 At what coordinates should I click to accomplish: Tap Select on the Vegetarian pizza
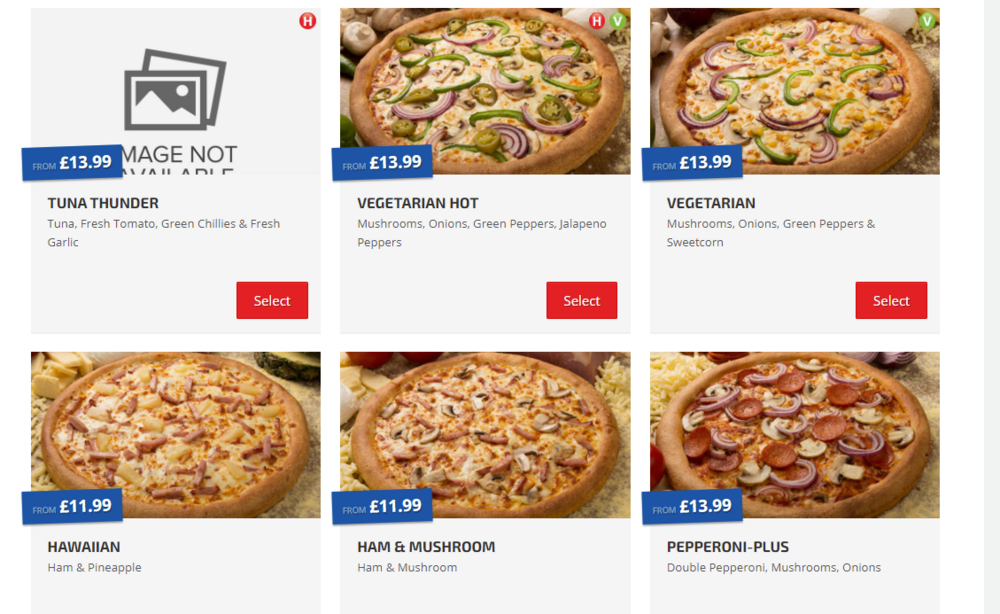click(890, 300)
